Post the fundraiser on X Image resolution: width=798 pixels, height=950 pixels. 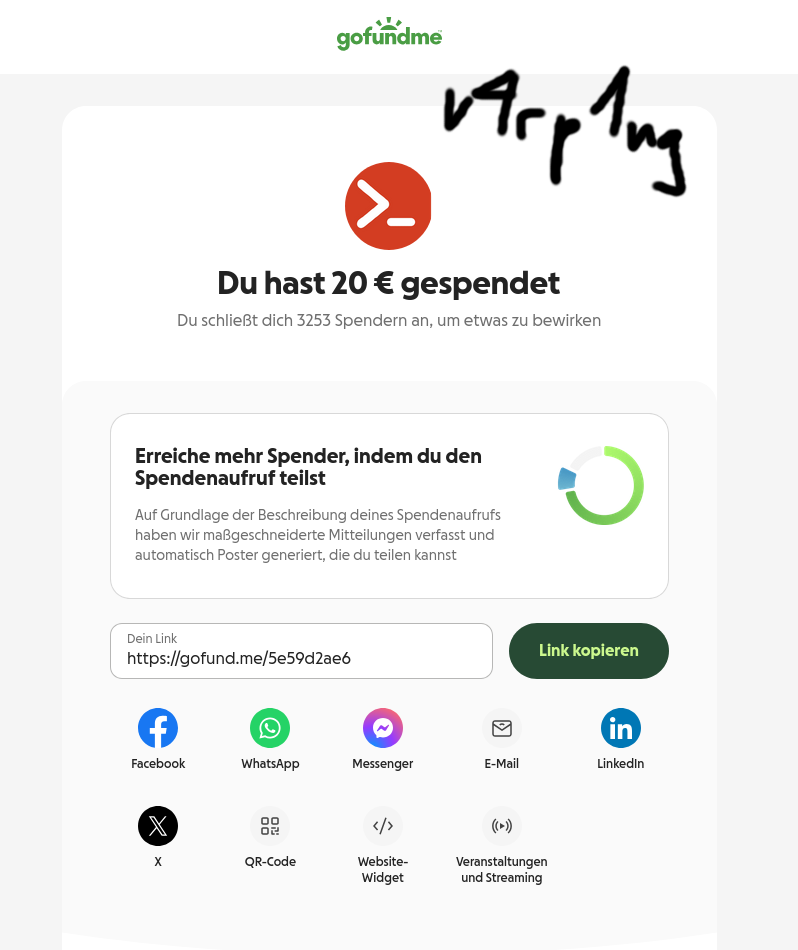coord(158,826)
